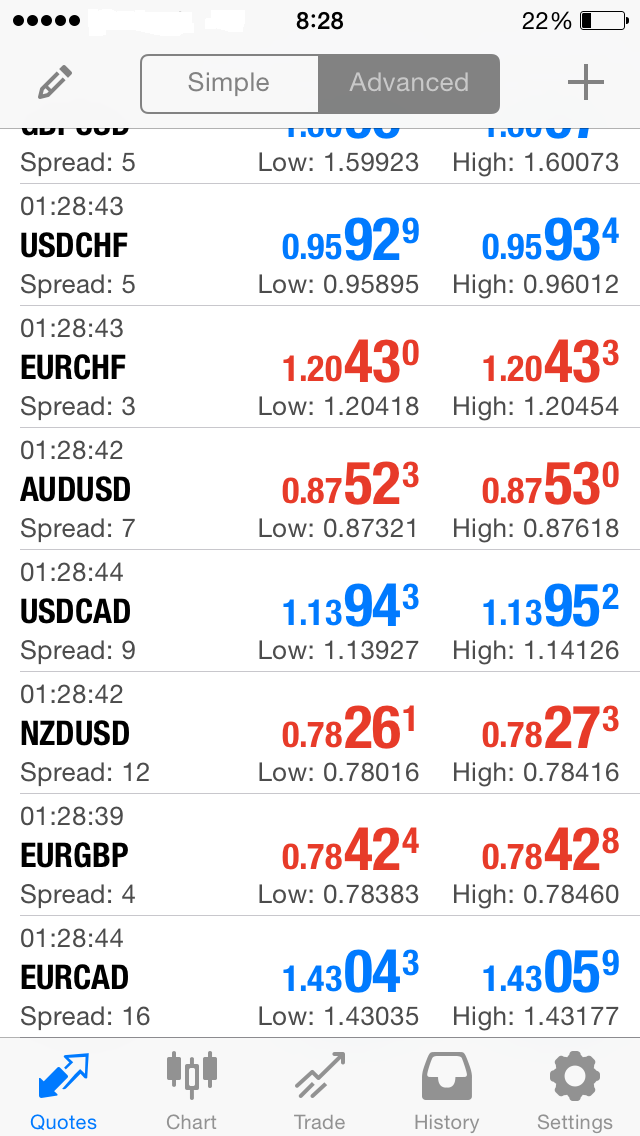Open the EURGBP quote row
640x1136 pixels.
320,854
